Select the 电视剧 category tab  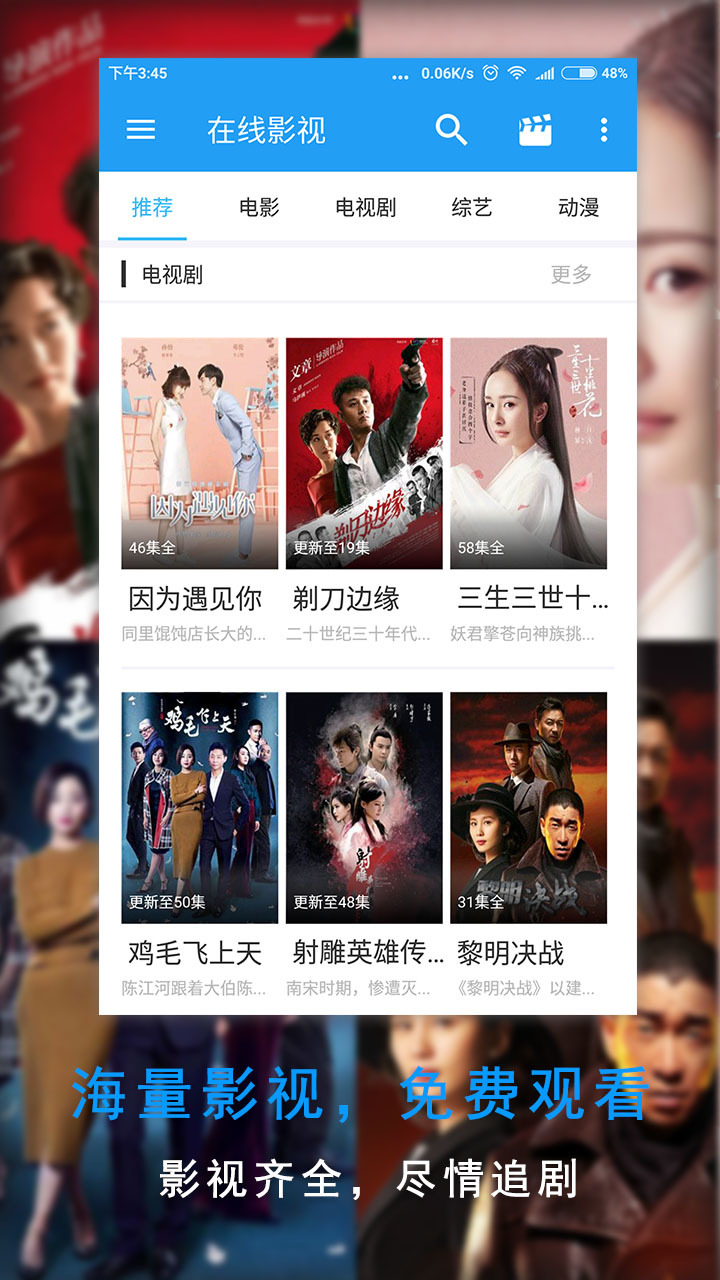pyautogui.click(x=364, y=208)
